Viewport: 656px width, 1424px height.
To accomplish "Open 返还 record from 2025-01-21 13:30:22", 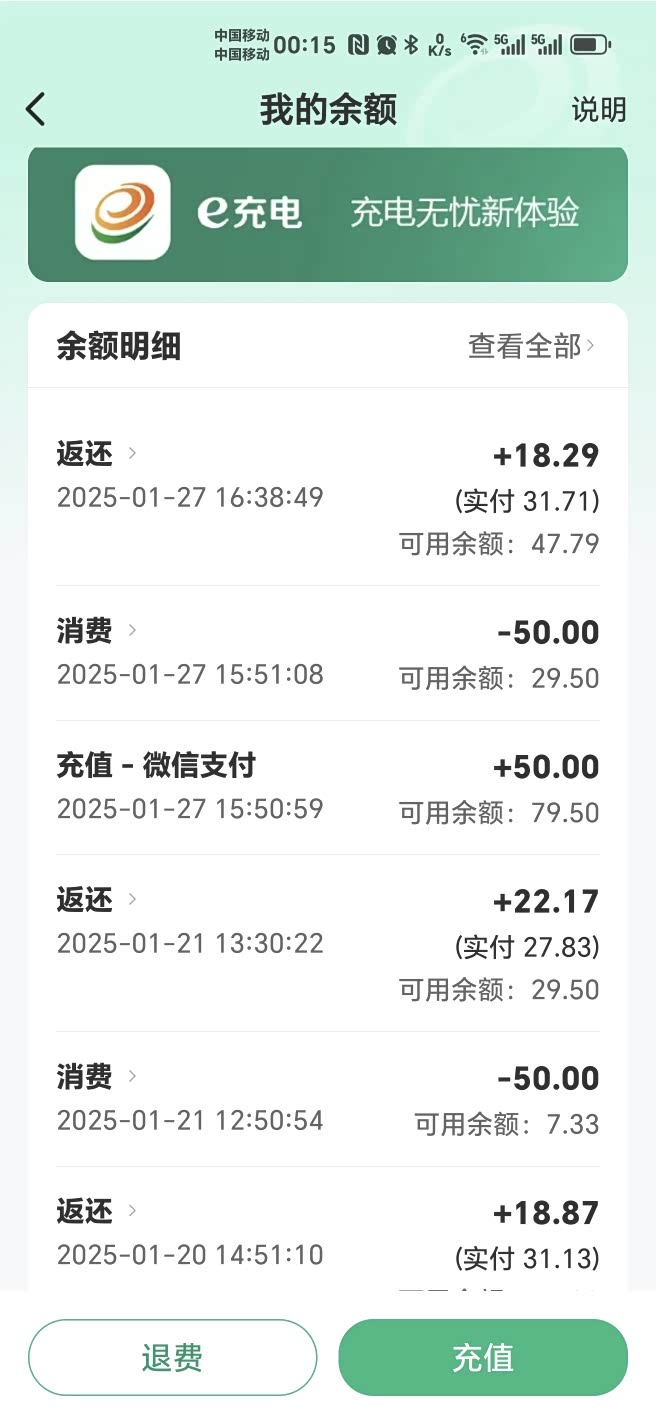I will pyautogui.click(x=96, y=899).
